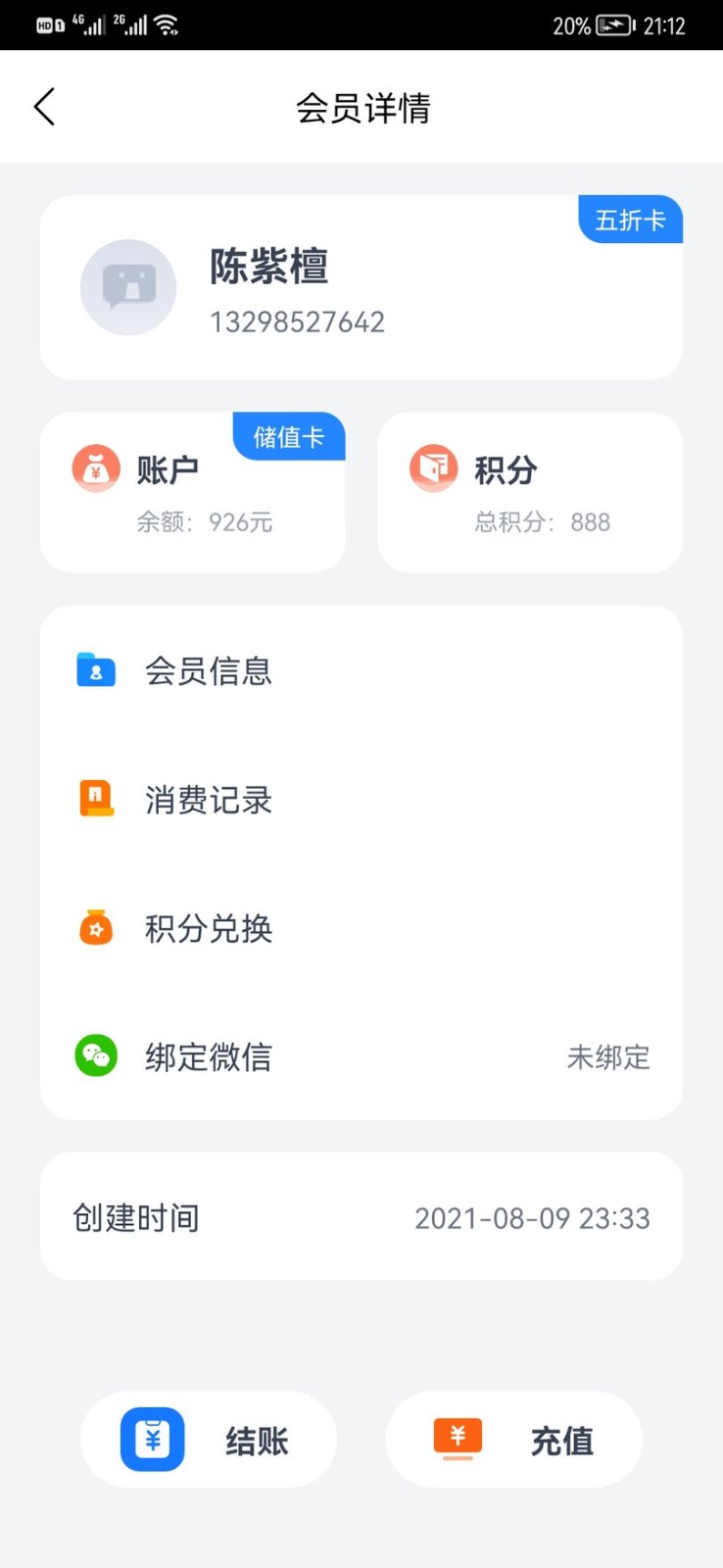723x1568 pixels.
Task: Click the orange 消费记录 record book icon
Action: click(x=95, y=799)
